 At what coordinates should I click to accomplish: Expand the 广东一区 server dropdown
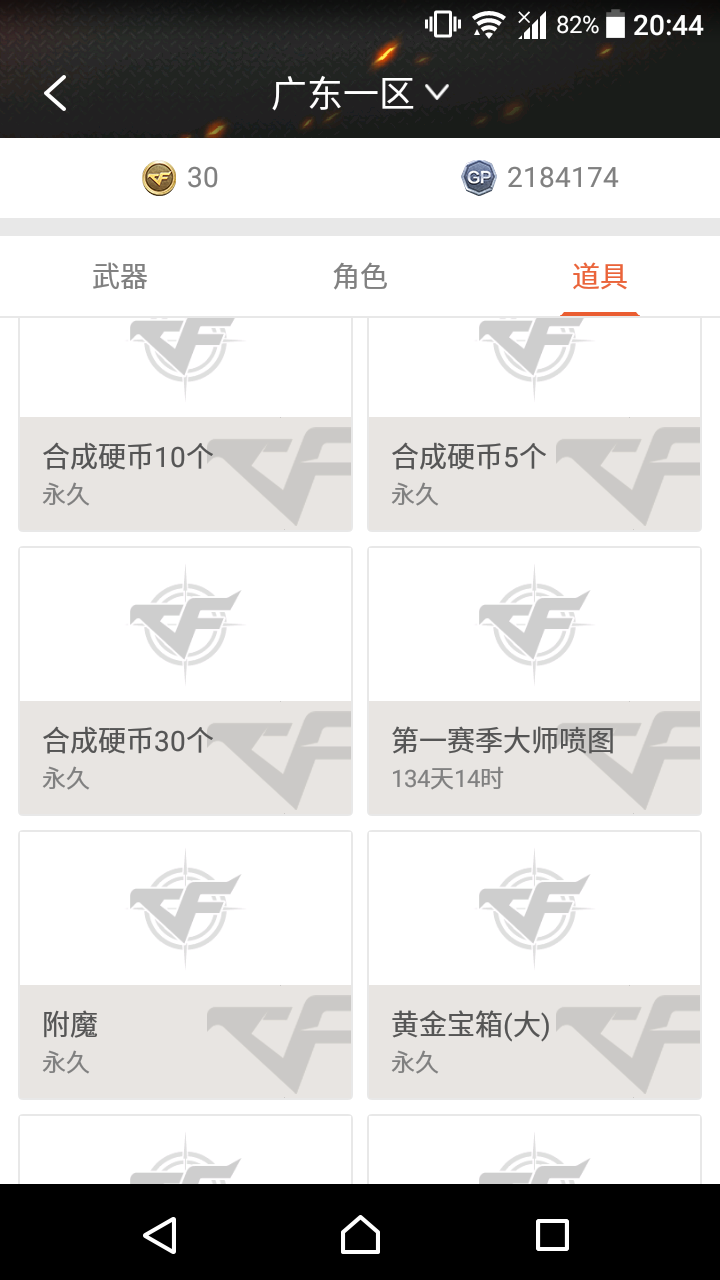tap(360, 93)
